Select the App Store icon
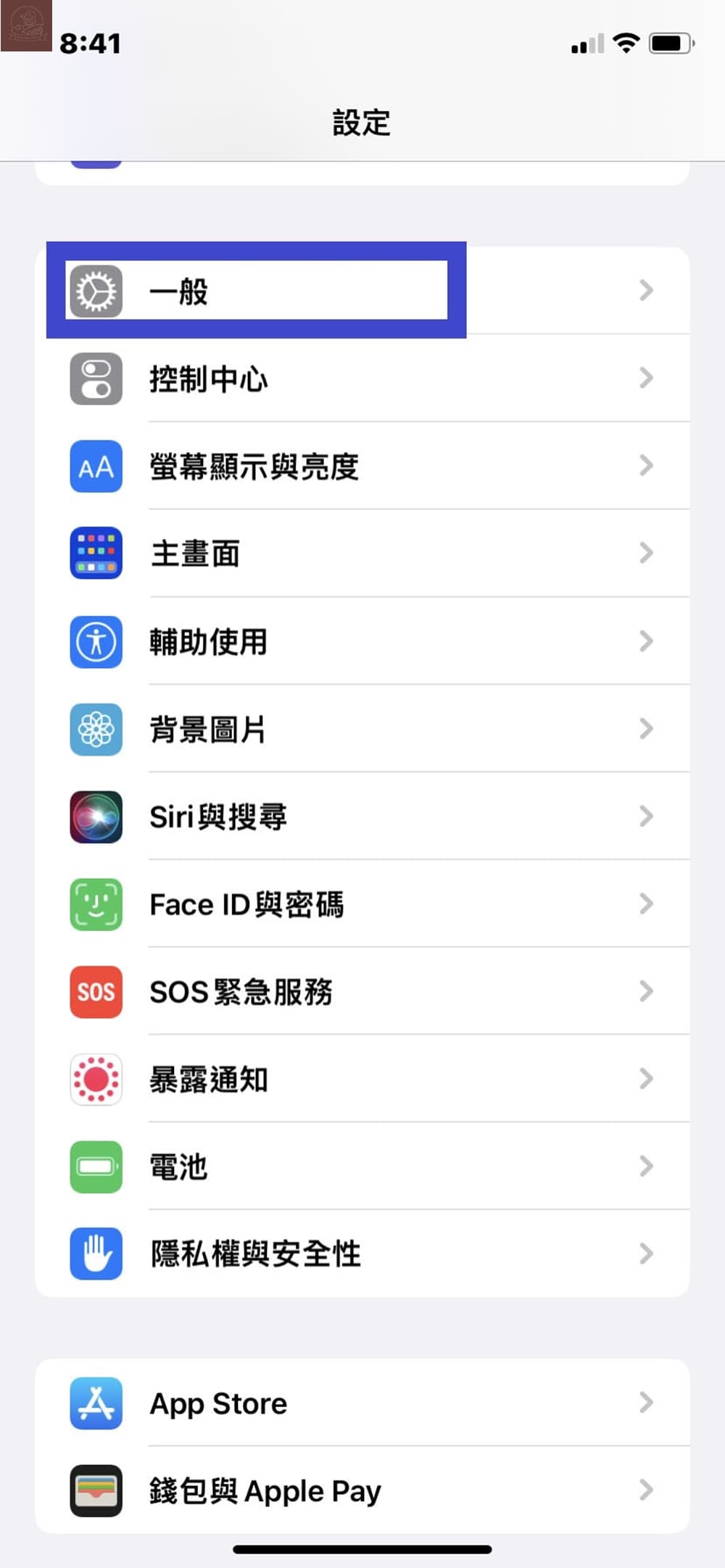The width and height of the screenshot is (725, 1568). coord(95,1404)
